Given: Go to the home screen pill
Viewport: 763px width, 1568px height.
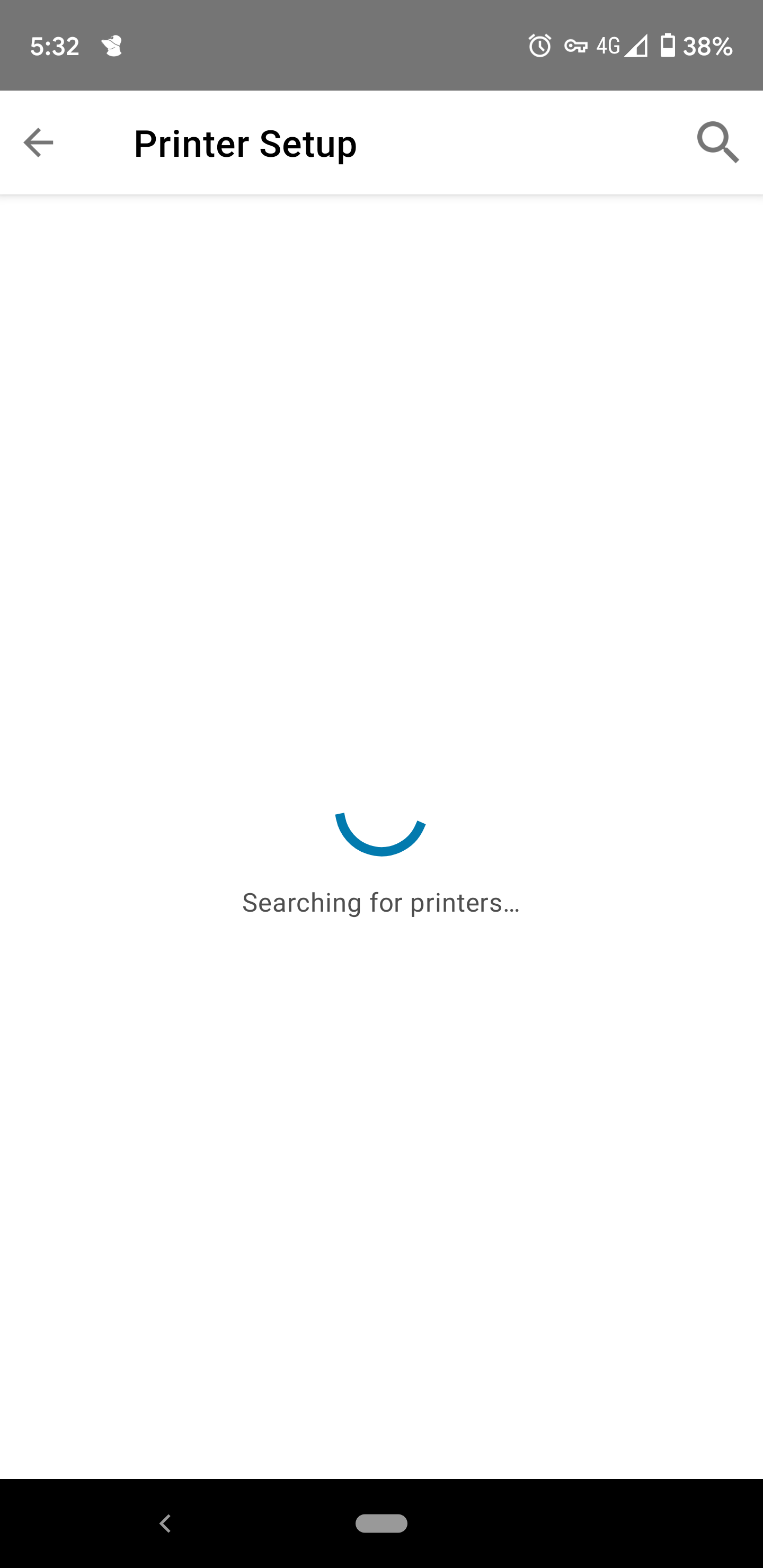Looking at the screenshot, I should pyautogui.click(x=381, y=1523).
